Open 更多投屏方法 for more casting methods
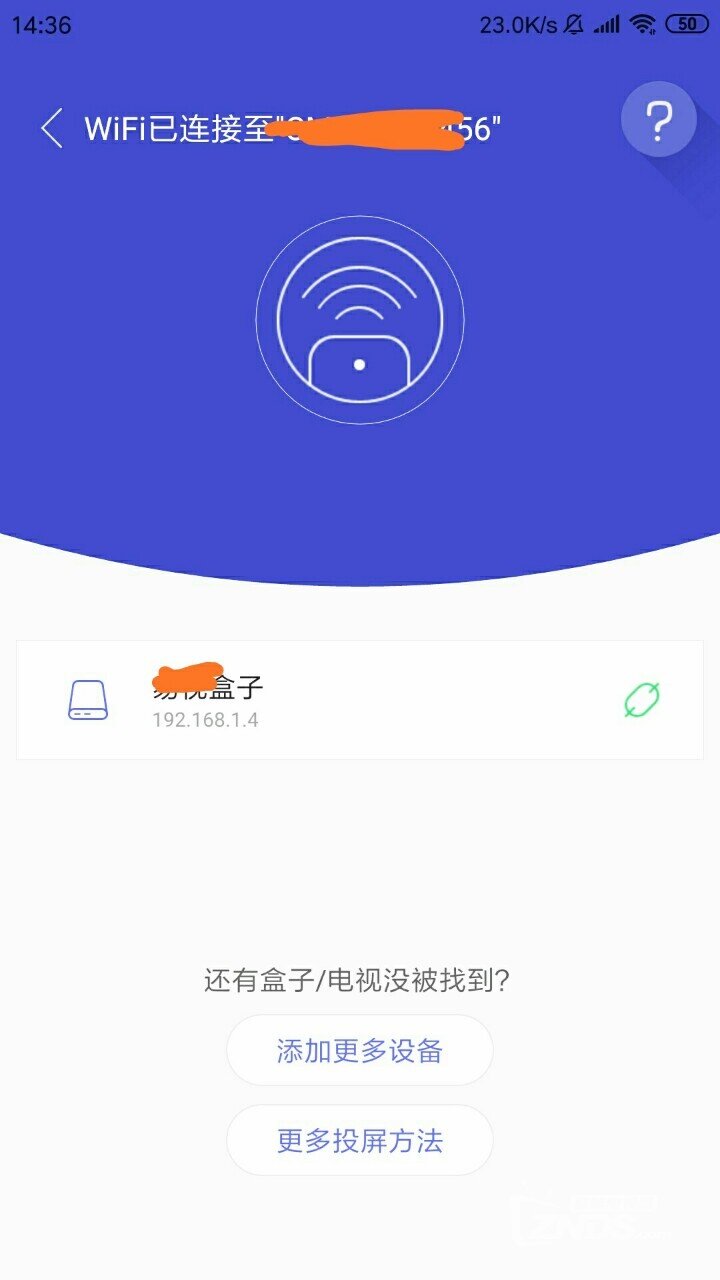Screen dimensions: 720x1280 point(360,1140)
